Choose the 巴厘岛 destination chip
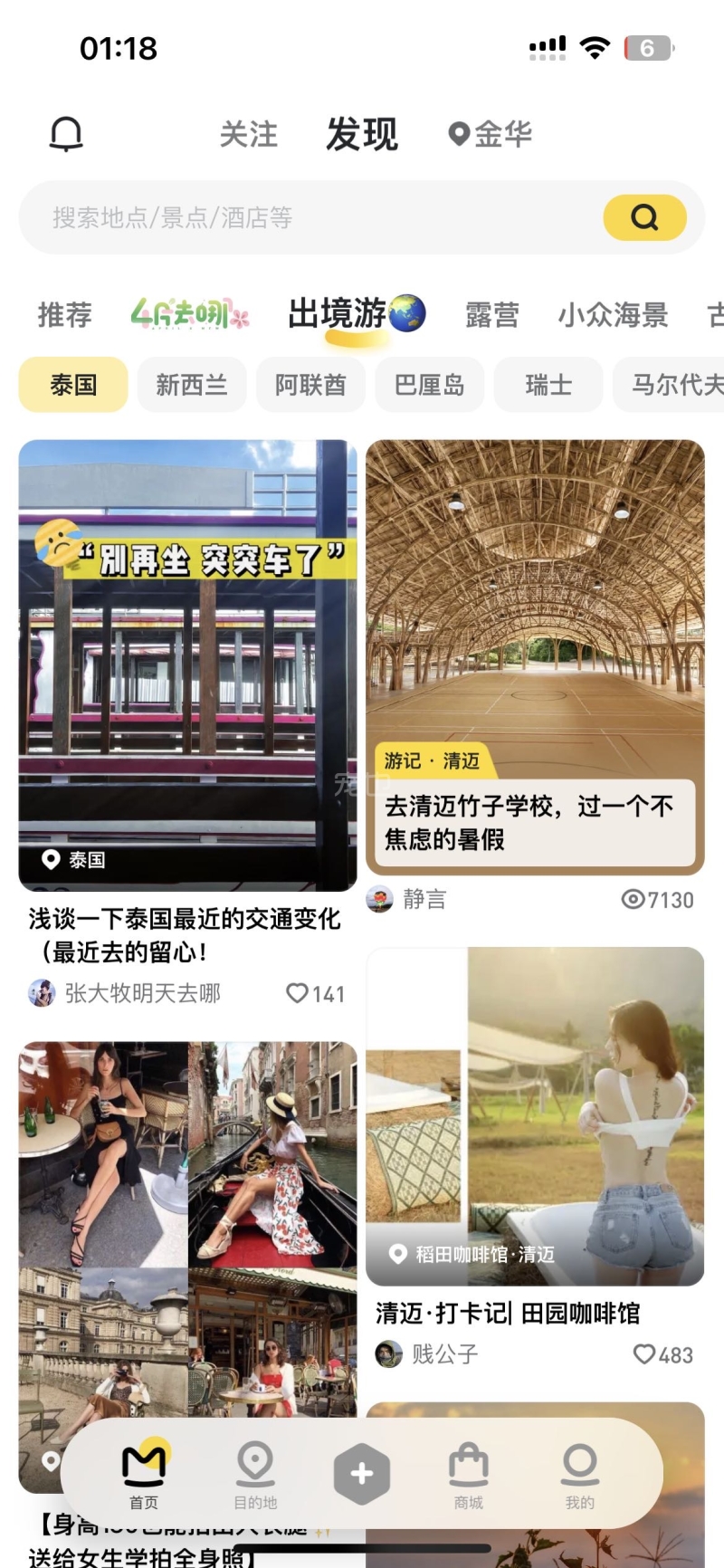This screenshot has height=1568, width=724. (429, 385)
